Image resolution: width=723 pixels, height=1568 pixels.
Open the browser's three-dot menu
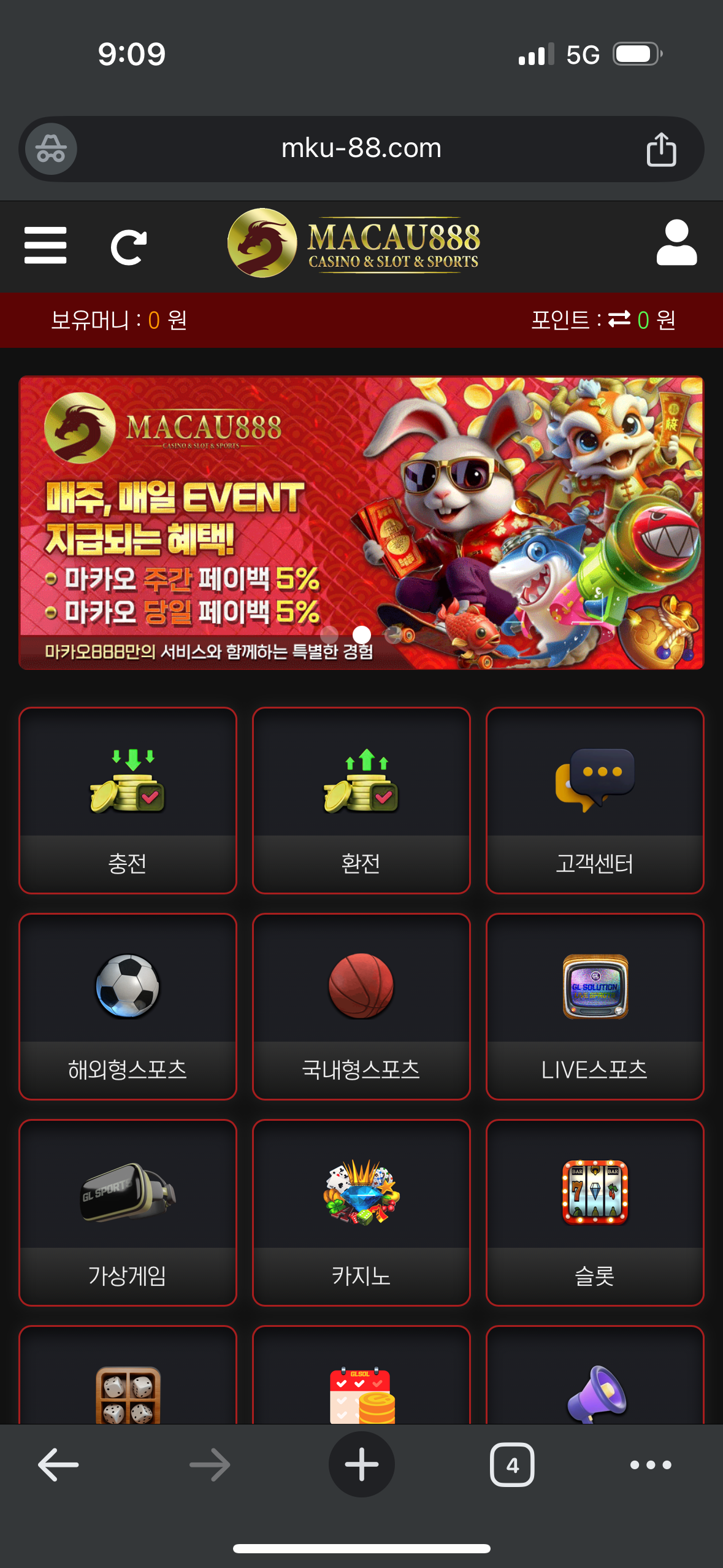point(650,1464)
